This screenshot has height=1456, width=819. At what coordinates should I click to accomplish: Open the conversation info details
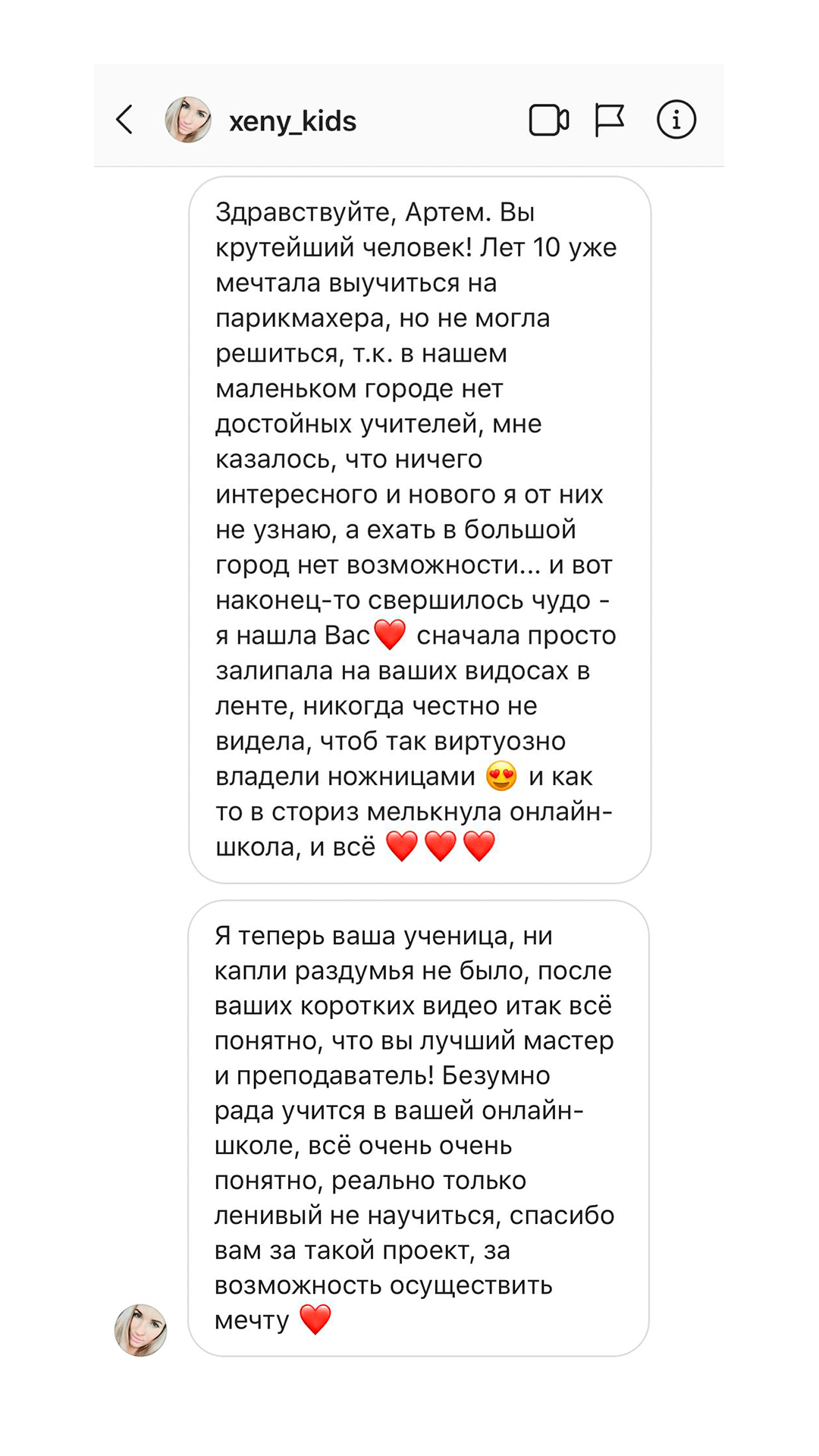coord(676,120)
